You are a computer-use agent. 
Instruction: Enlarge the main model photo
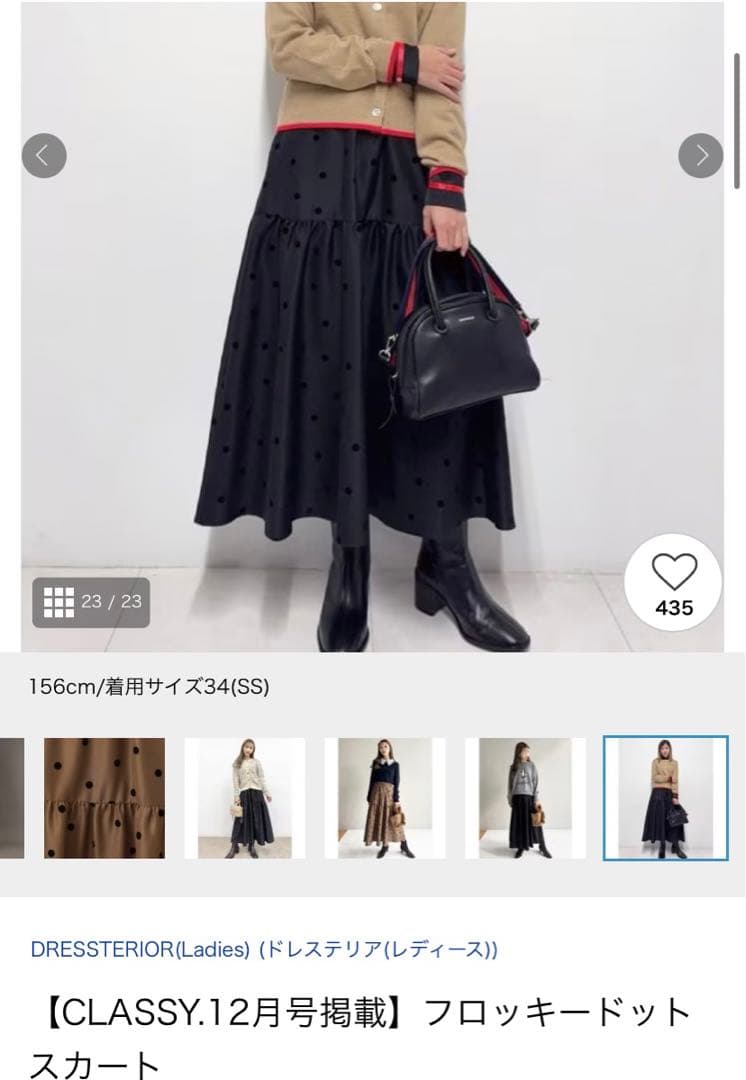click(x=373, y=330)
